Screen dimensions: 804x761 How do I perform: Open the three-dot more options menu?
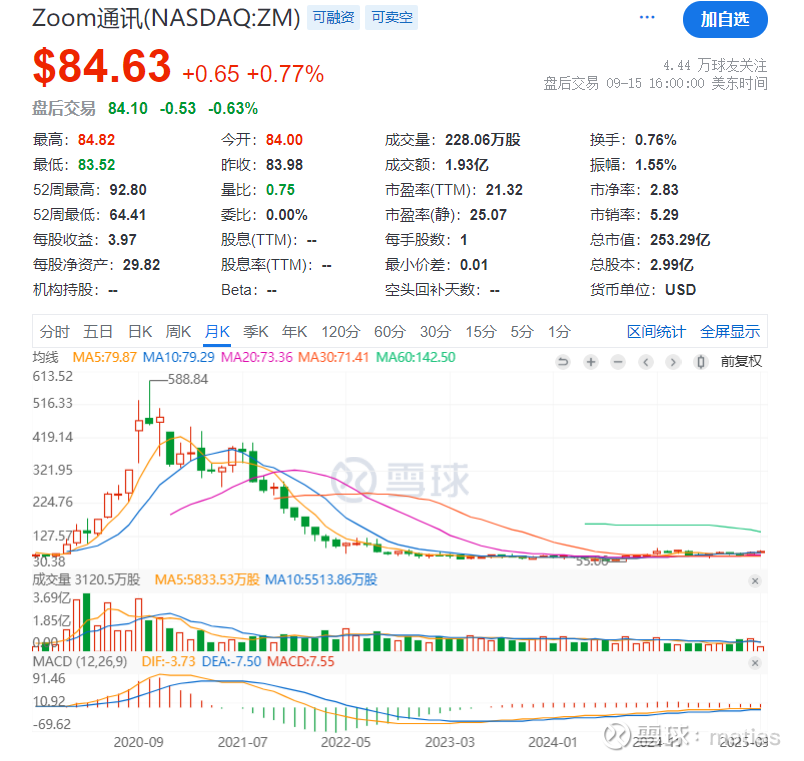[648, 19]
